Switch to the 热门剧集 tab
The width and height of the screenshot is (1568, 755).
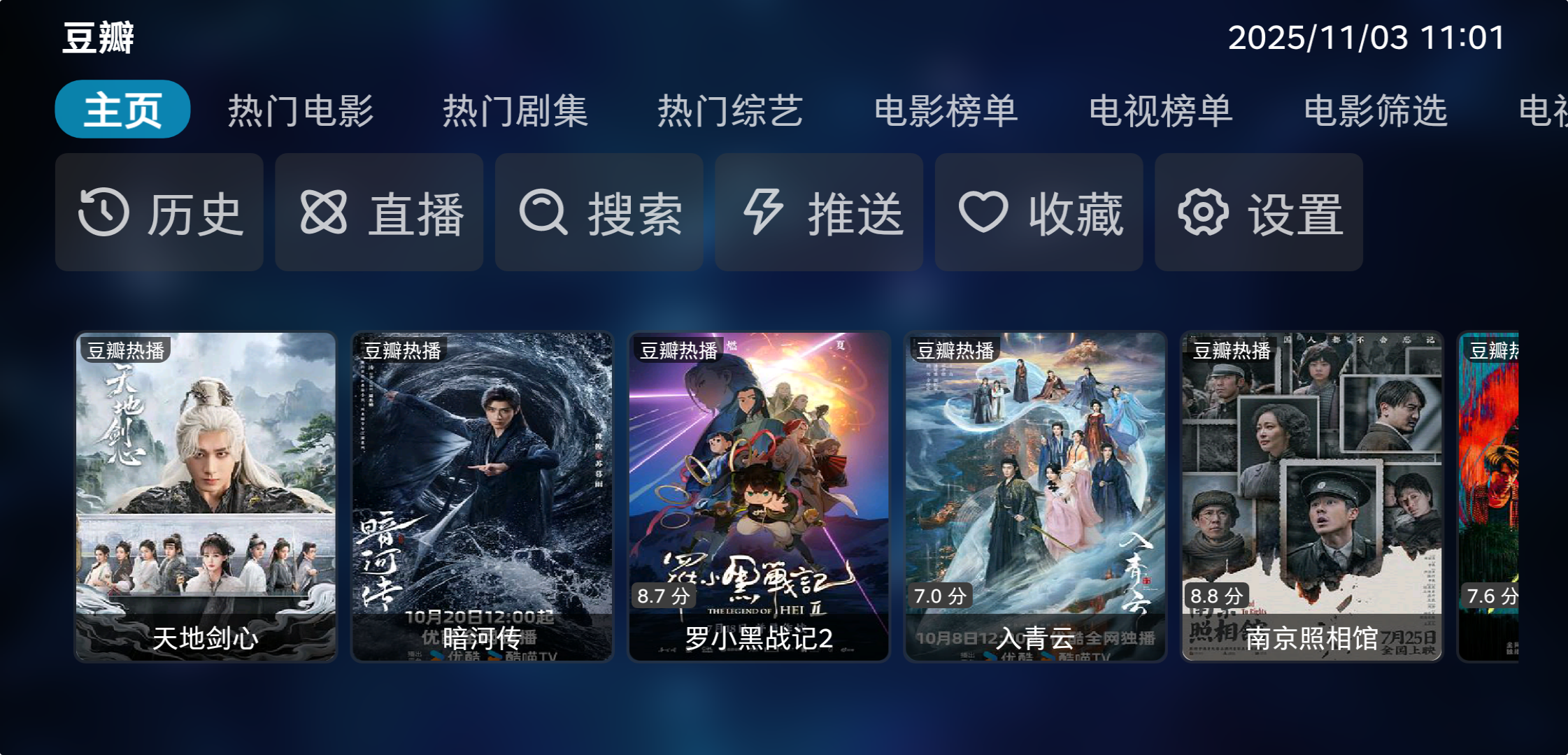tap(515, 110)
